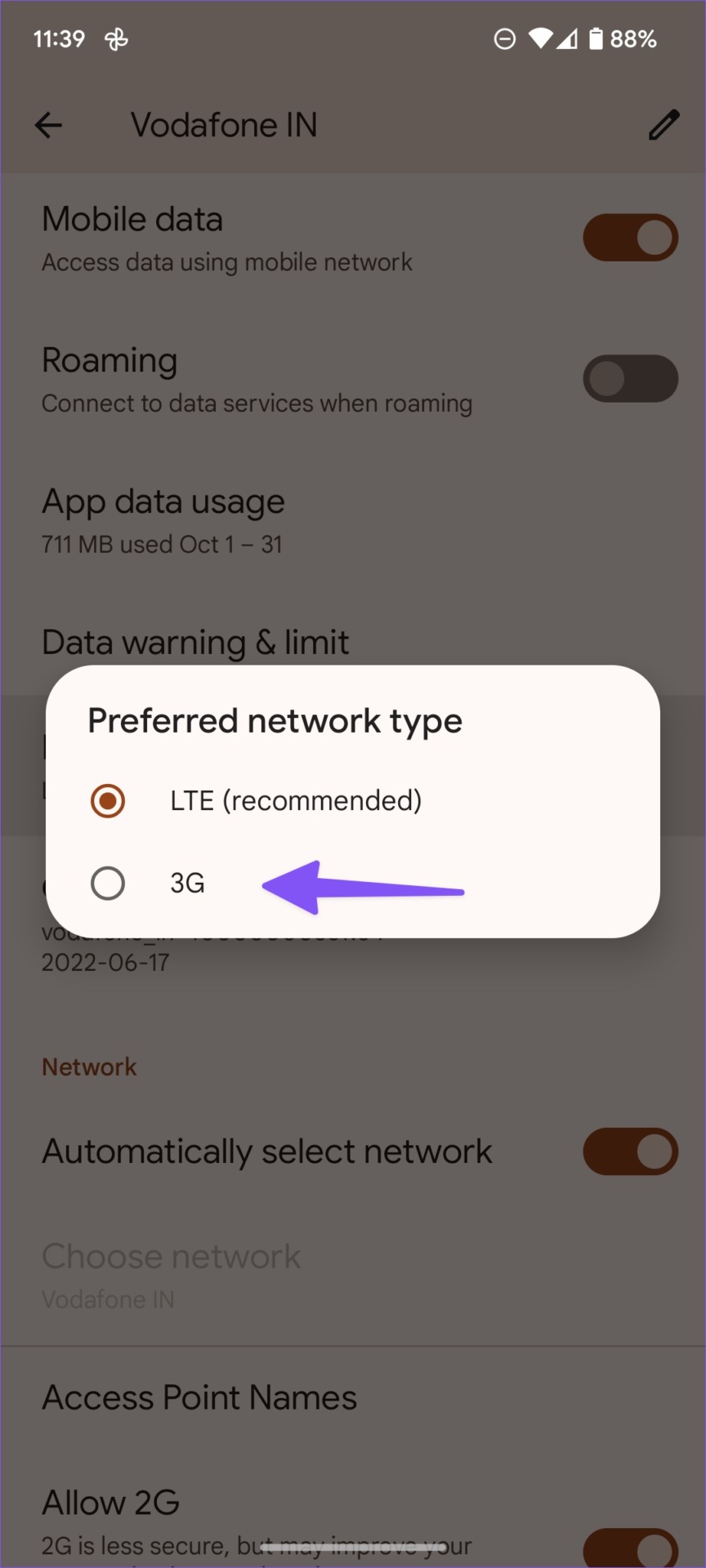The image size is (706, 1568).
Task: Toggle Automatically select network switch
Action: (630, 1151)
